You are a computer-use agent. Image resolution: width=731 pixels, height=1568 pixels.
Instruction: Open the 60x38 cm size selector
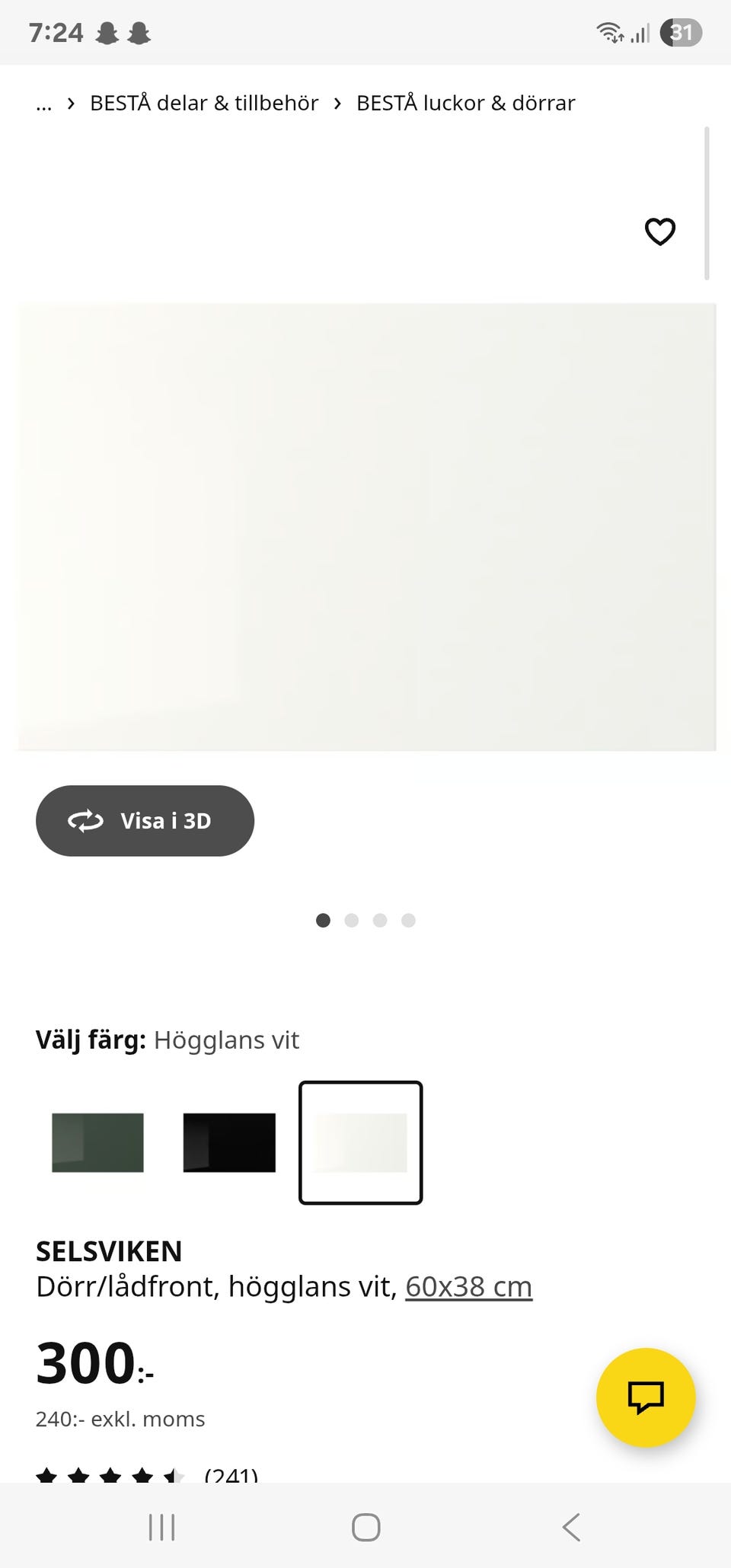468,1285
